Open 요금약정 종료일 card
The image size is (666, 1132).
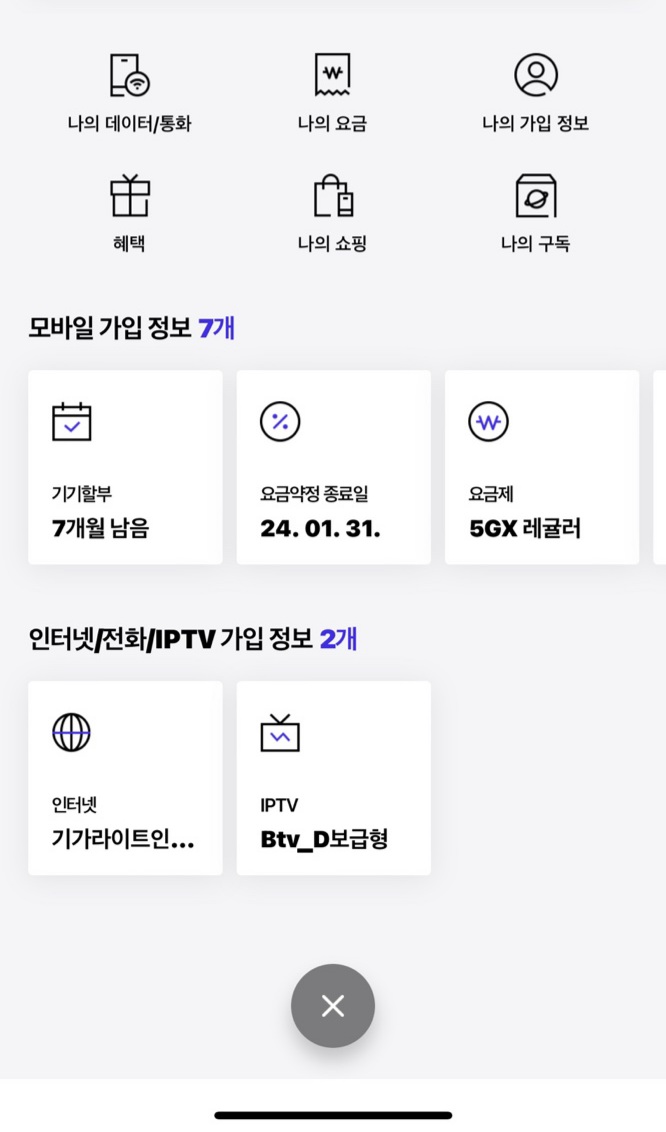tap(333, 467)
